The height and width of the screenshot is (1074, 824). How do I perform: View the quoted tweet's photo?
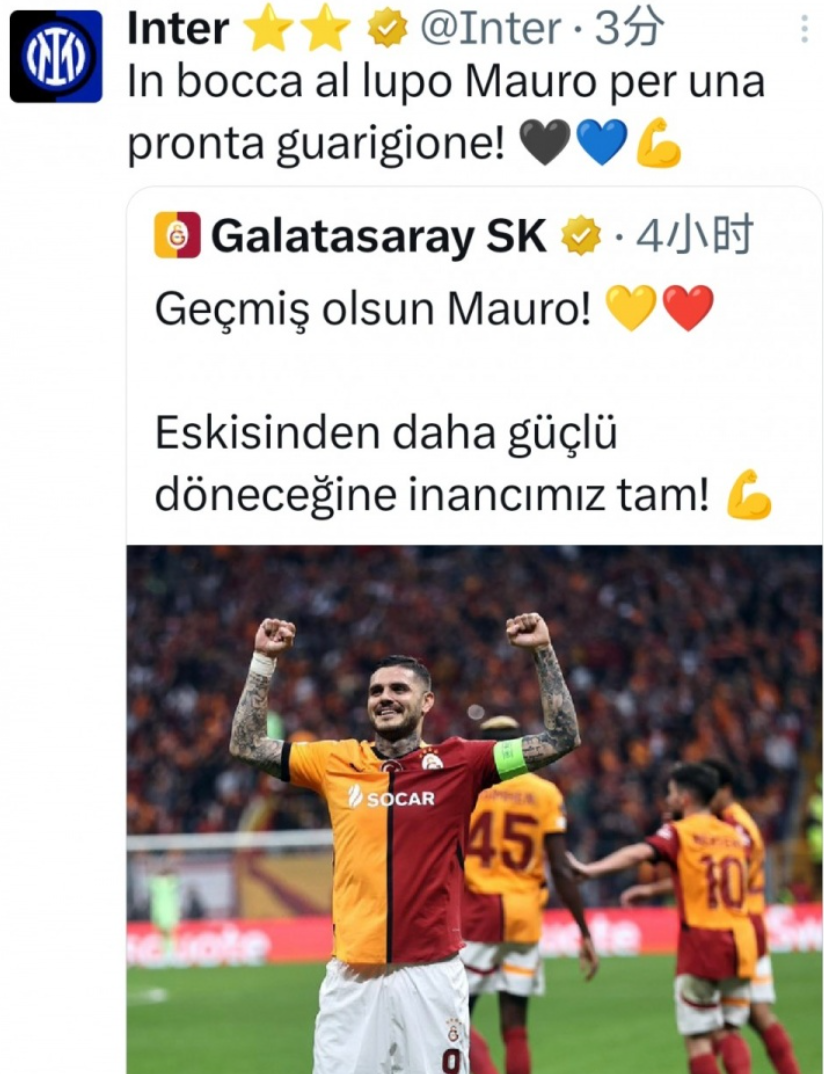[474, 808]
